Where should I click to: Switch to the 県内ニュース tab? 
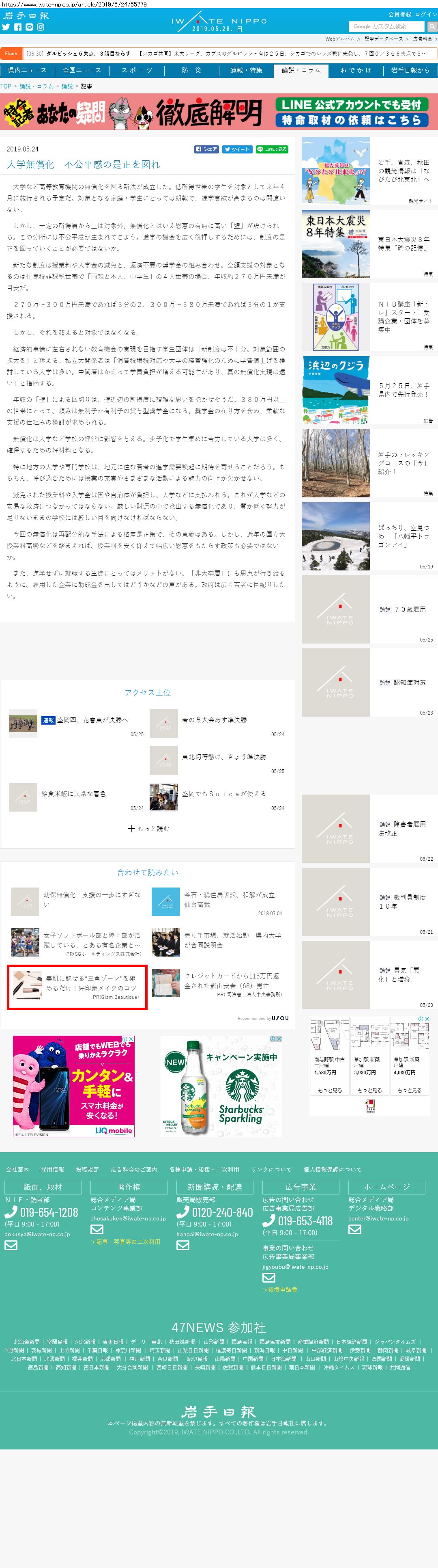point(28,71)
